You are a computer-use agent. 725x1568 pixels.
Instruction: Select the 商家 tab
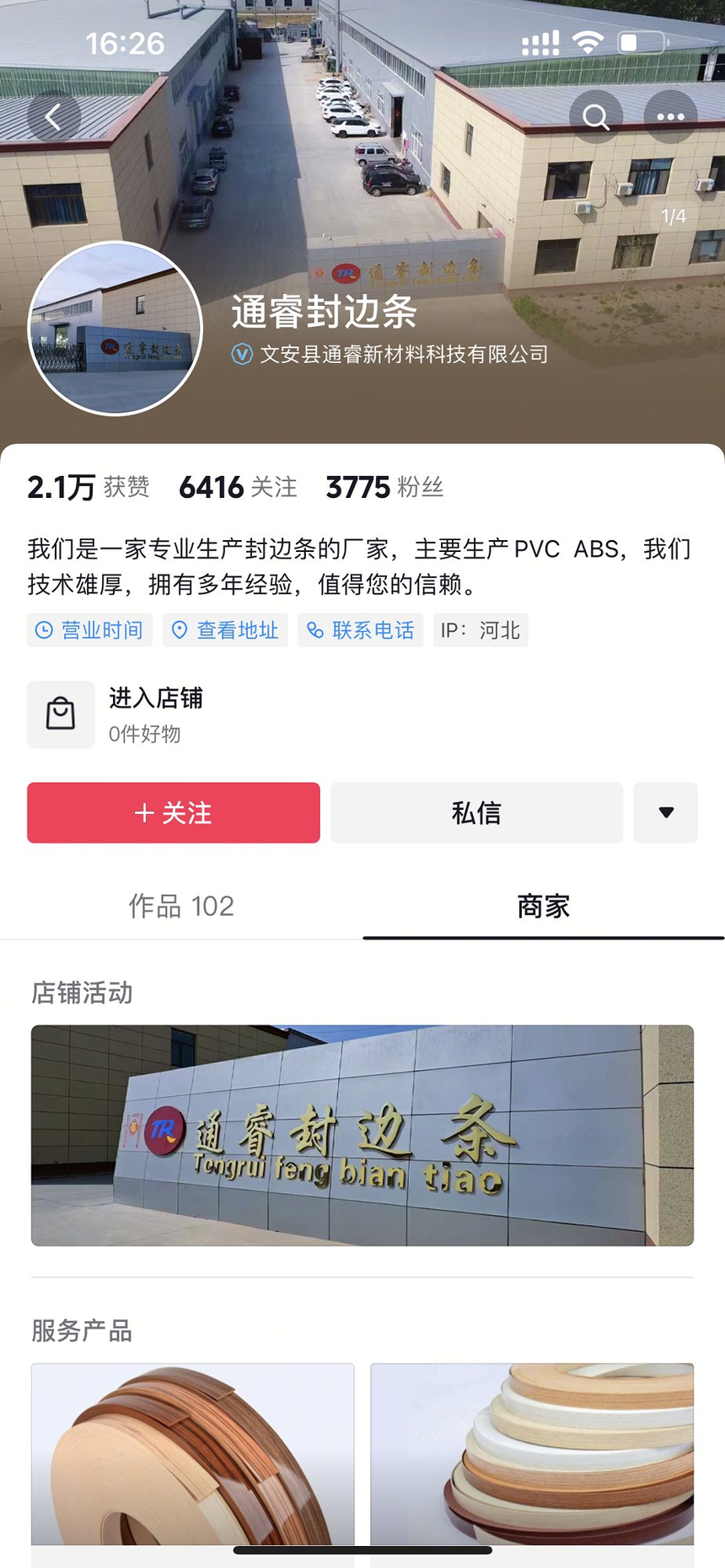[541, 906]
